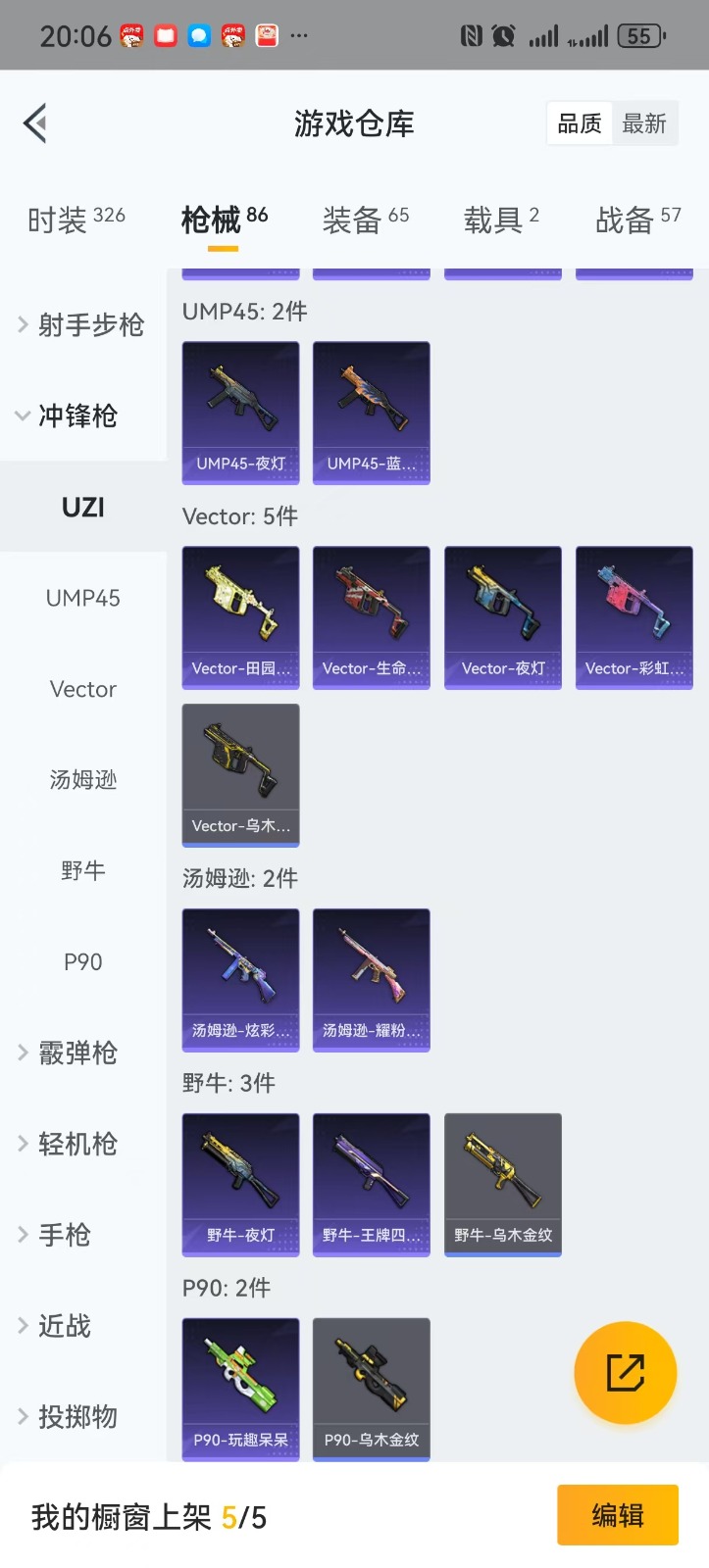
Task: Open the UMP45-夜灯 skin tile
Action: coord(240,412)
